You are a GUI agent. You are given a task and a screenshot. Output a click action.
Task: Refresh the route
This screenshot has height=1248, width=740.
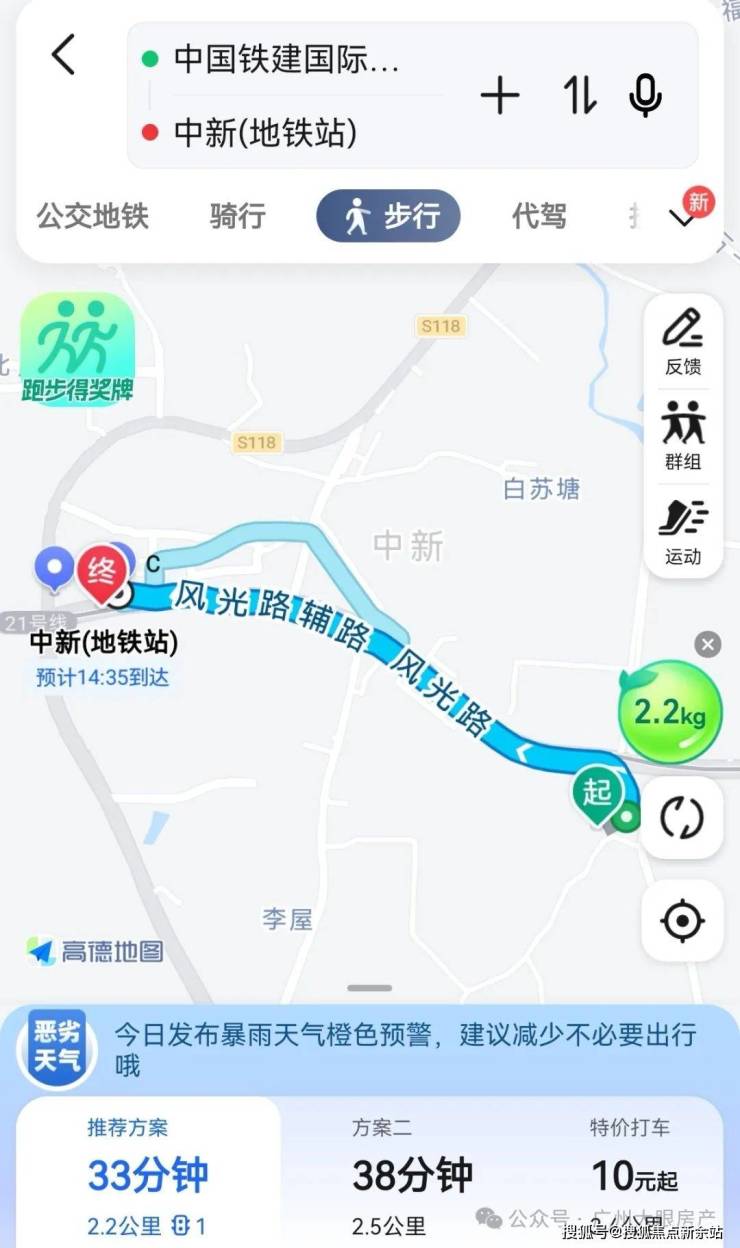click(x=682, y=818)
